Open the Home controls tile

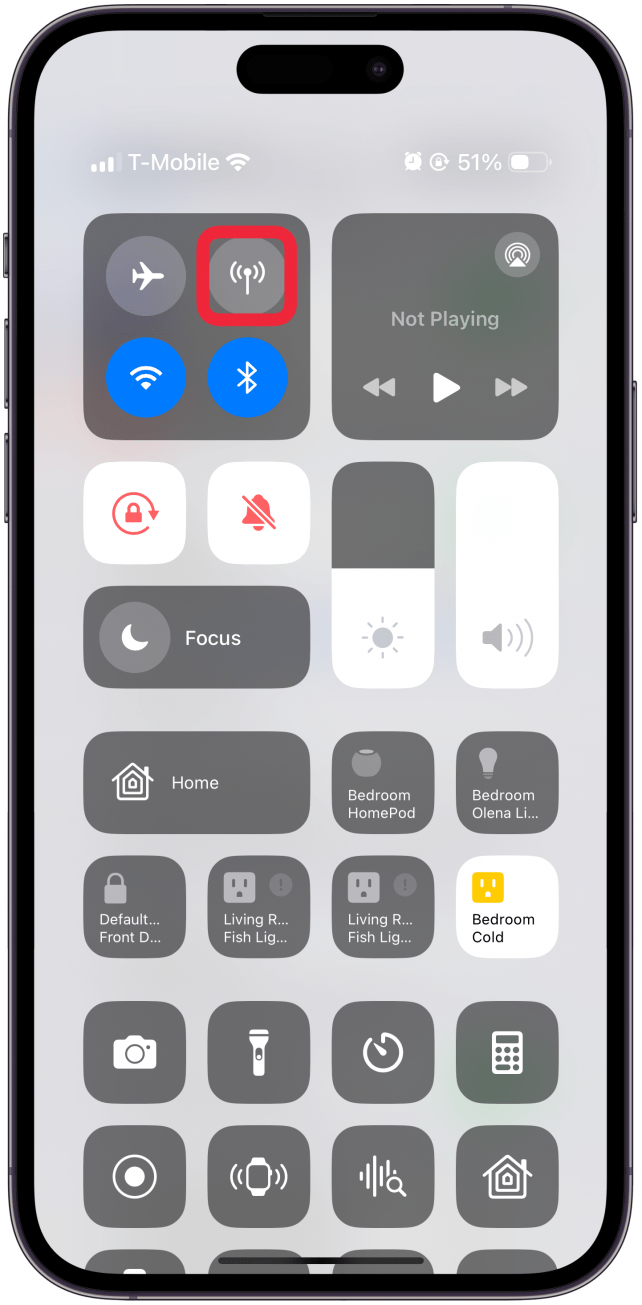pos(197,783)
